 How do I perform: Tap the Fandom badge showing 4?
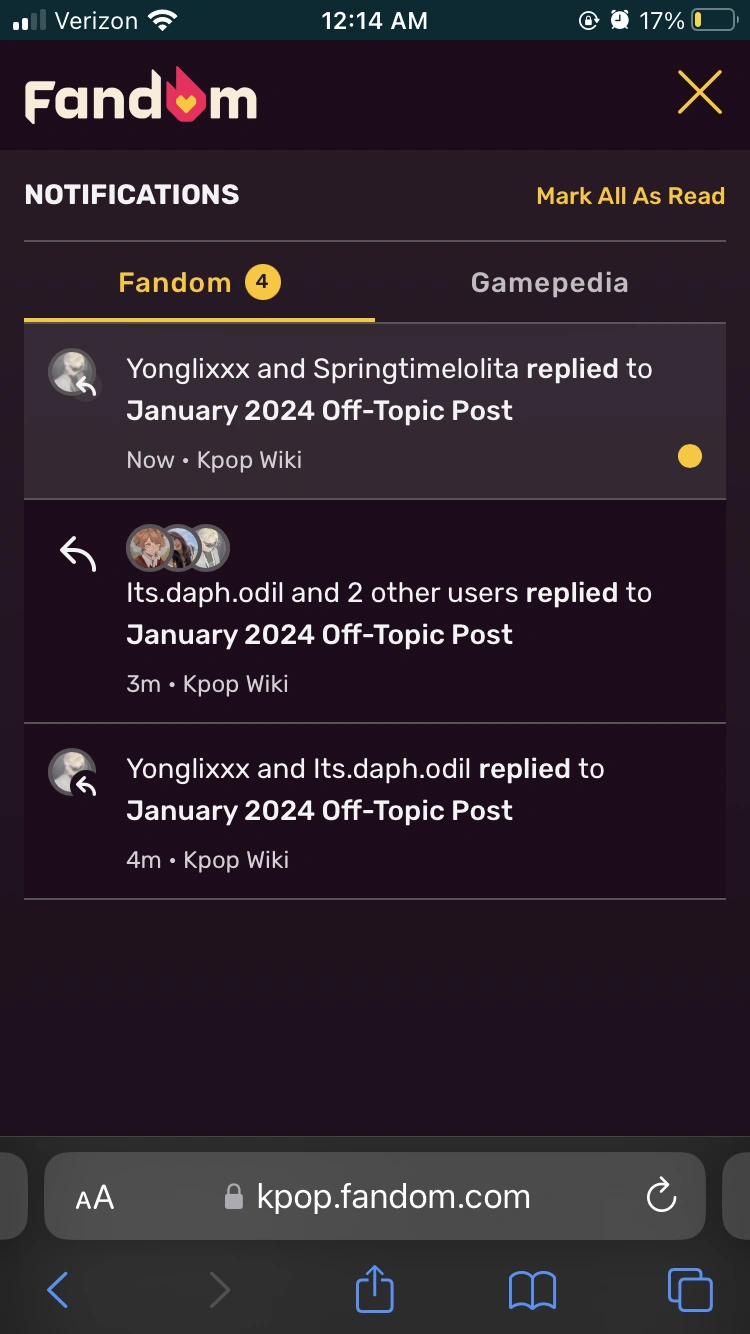click(261, 281)
